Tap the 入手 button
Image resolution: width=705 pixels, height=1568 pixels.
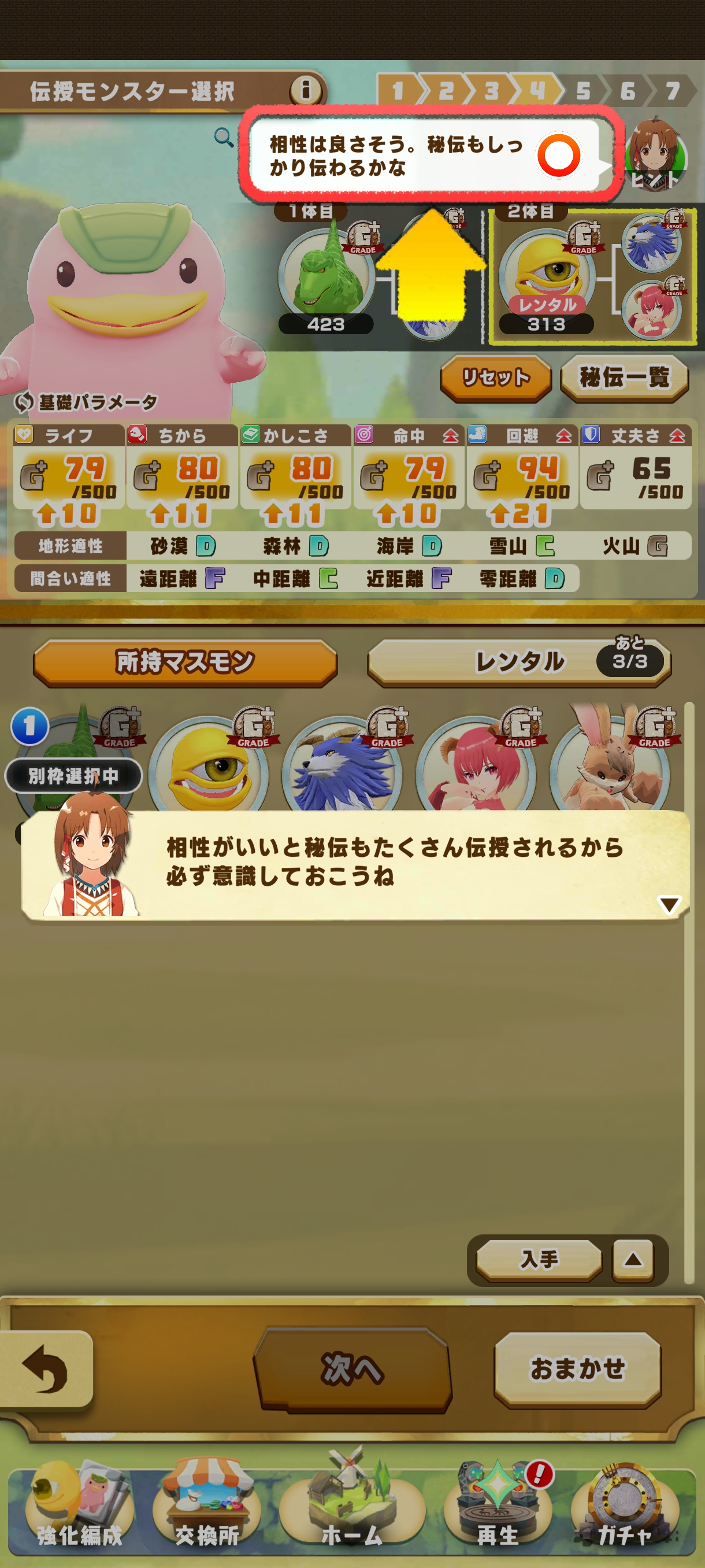539,1259
